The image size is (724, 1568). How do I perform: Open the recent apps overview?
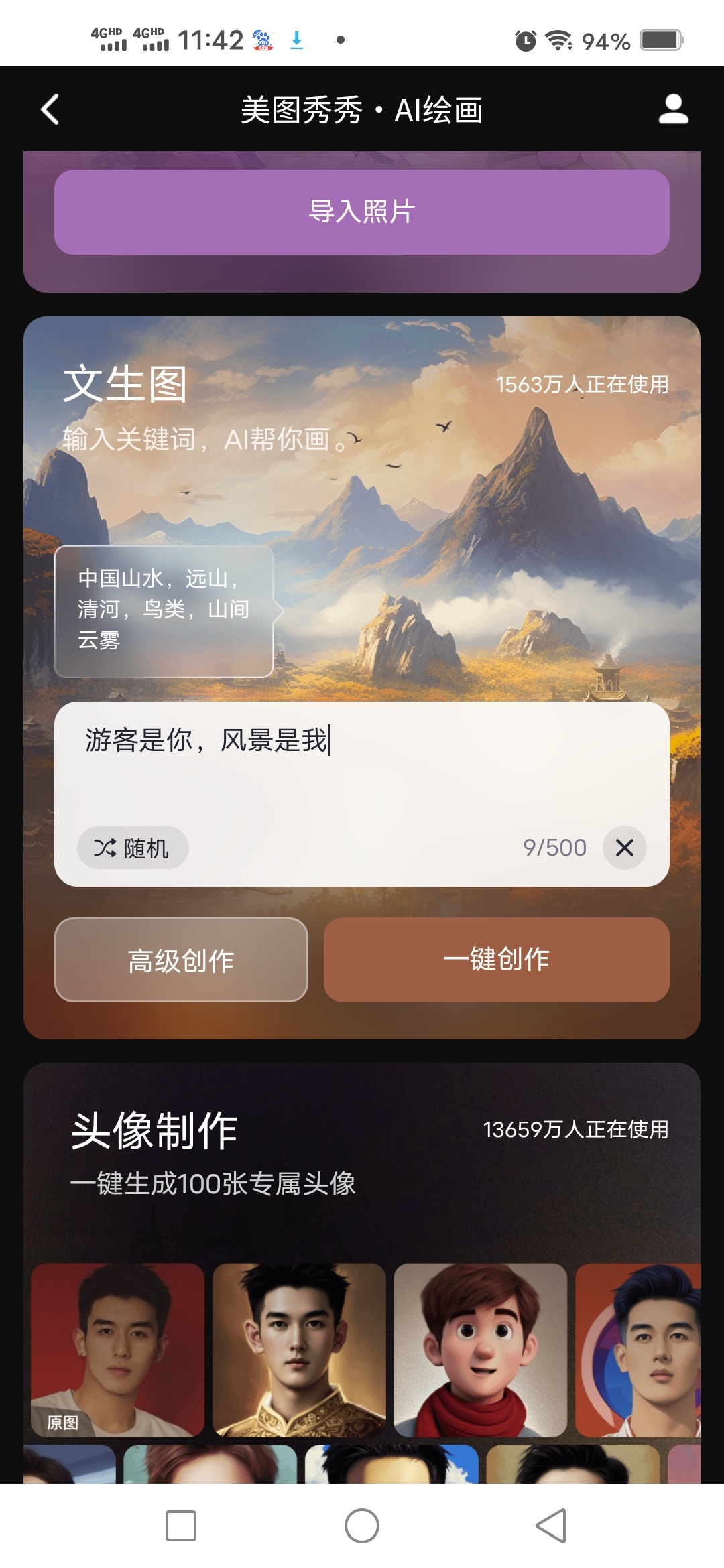[181, 1526]
